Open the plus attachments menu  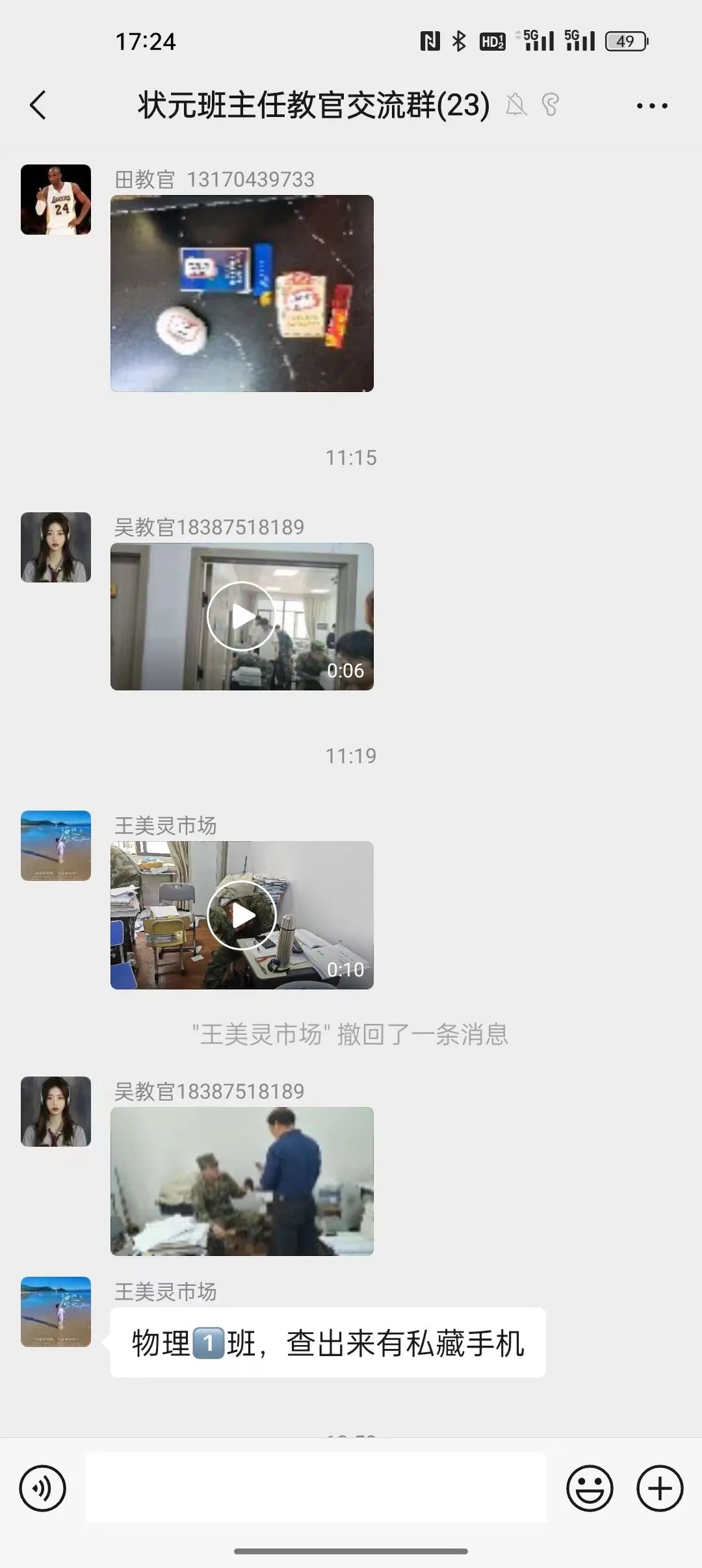(x=660, y=1488)
